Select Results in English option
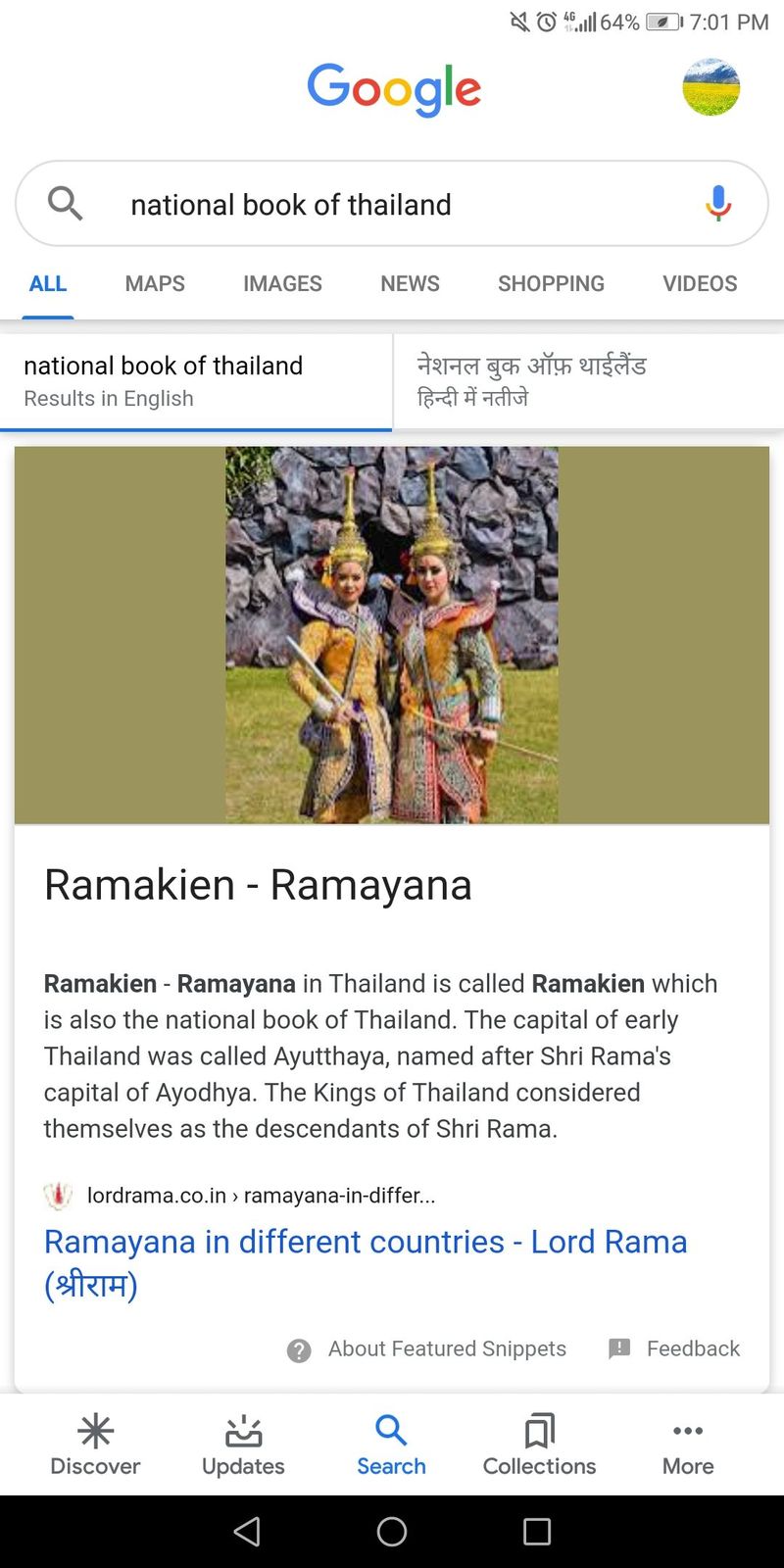Viewport: 784px width, 1568px height. click(x=196, y=381)
